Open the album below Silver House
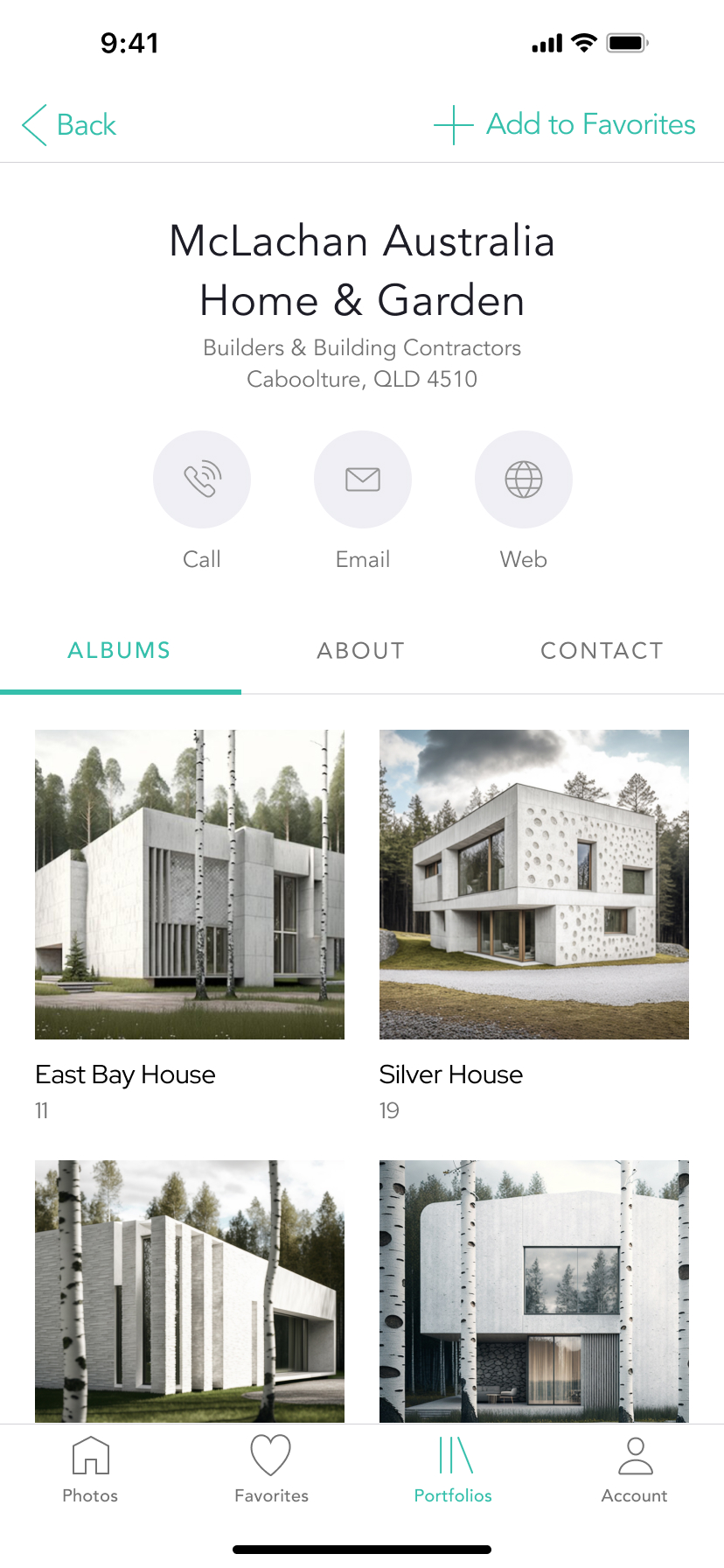Screen dimensions: 724x1568 click(x=534, y=1291)
